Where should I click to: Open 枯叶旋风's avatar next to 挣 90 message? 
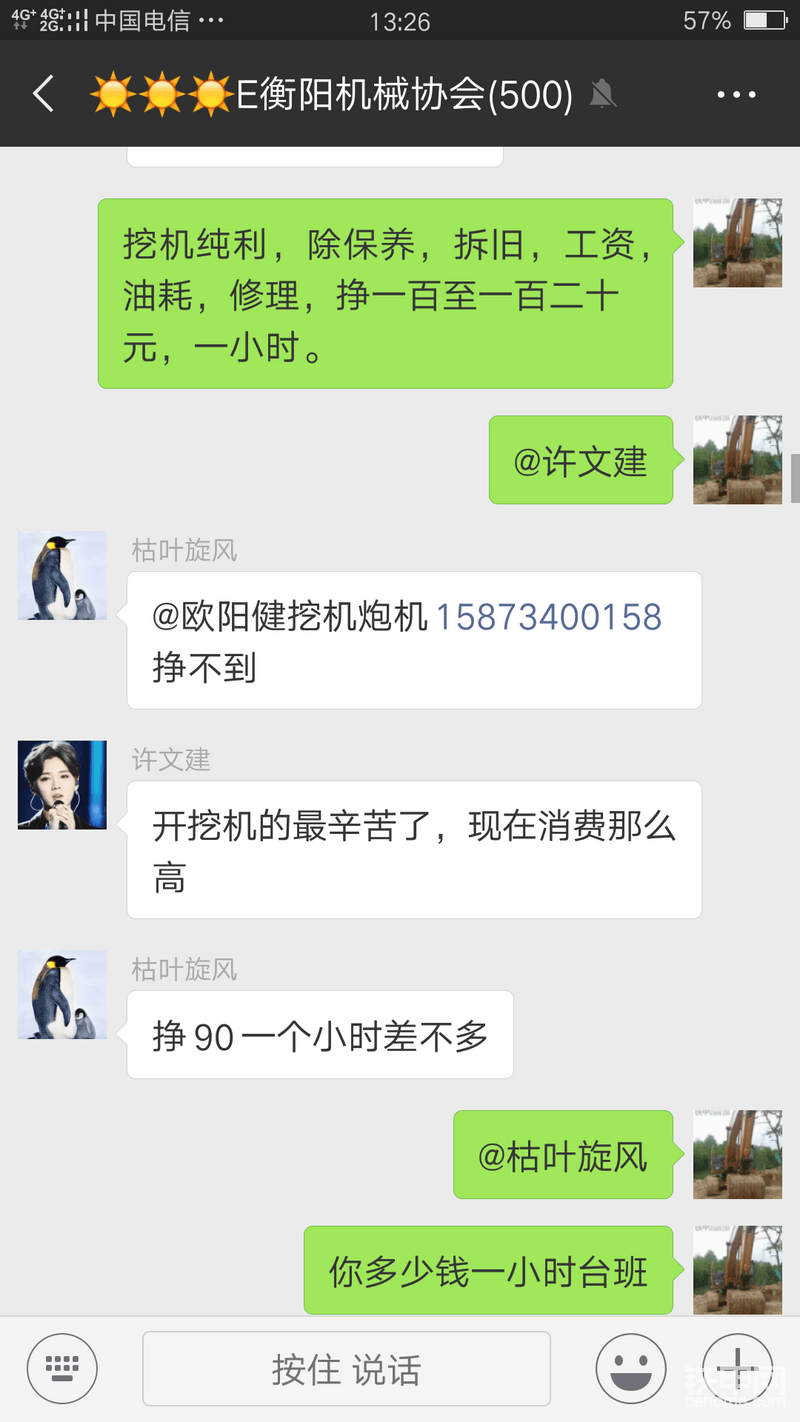pyautogui.click(x=62, y=994)
